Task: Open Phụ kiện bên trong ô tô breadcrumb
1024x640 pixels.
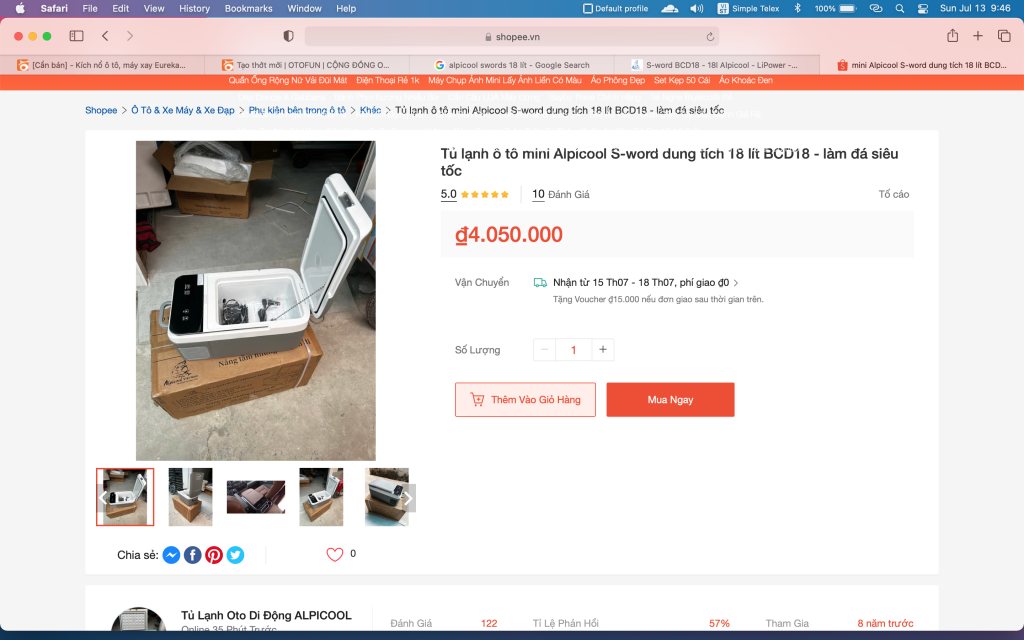Action: 297,110
